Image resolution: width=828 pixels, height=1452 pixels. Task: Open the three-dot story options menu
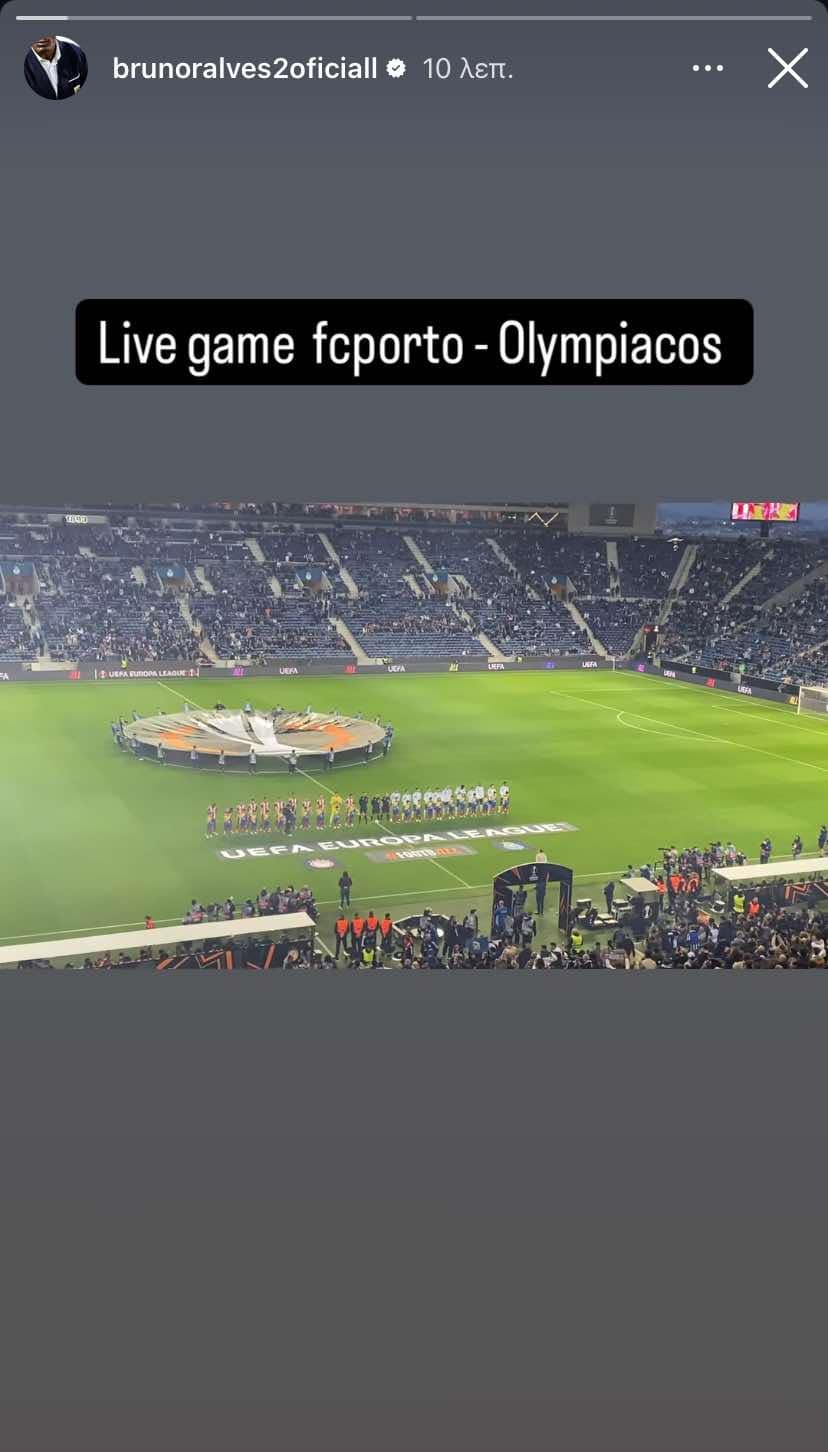coord(707,68)
